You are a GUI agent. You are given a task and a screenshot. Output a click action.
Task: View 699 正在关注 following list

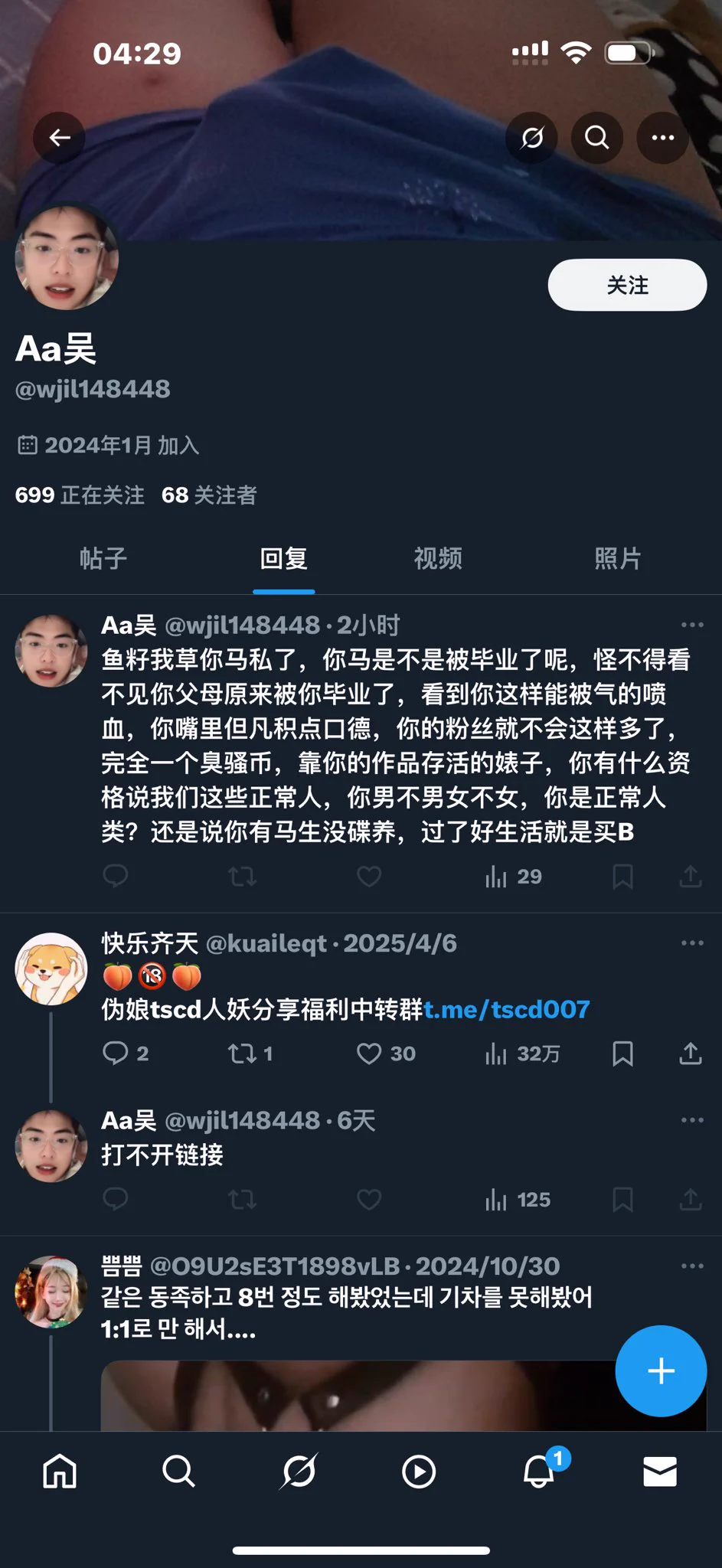[80, 495]
